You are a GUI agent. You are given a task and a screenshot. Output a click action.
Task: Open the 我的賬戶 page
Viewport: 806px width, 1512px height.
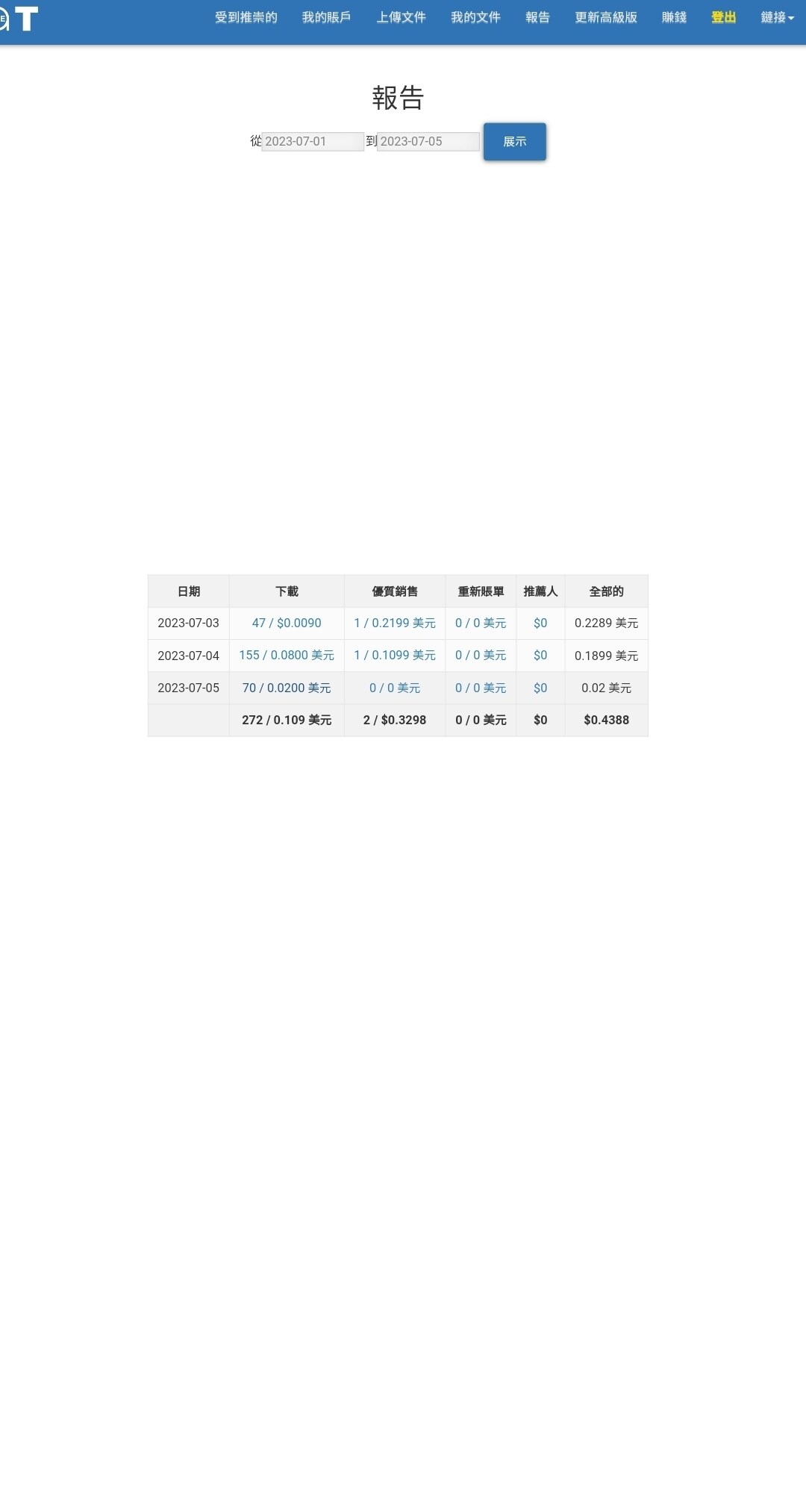coord(327,17)
